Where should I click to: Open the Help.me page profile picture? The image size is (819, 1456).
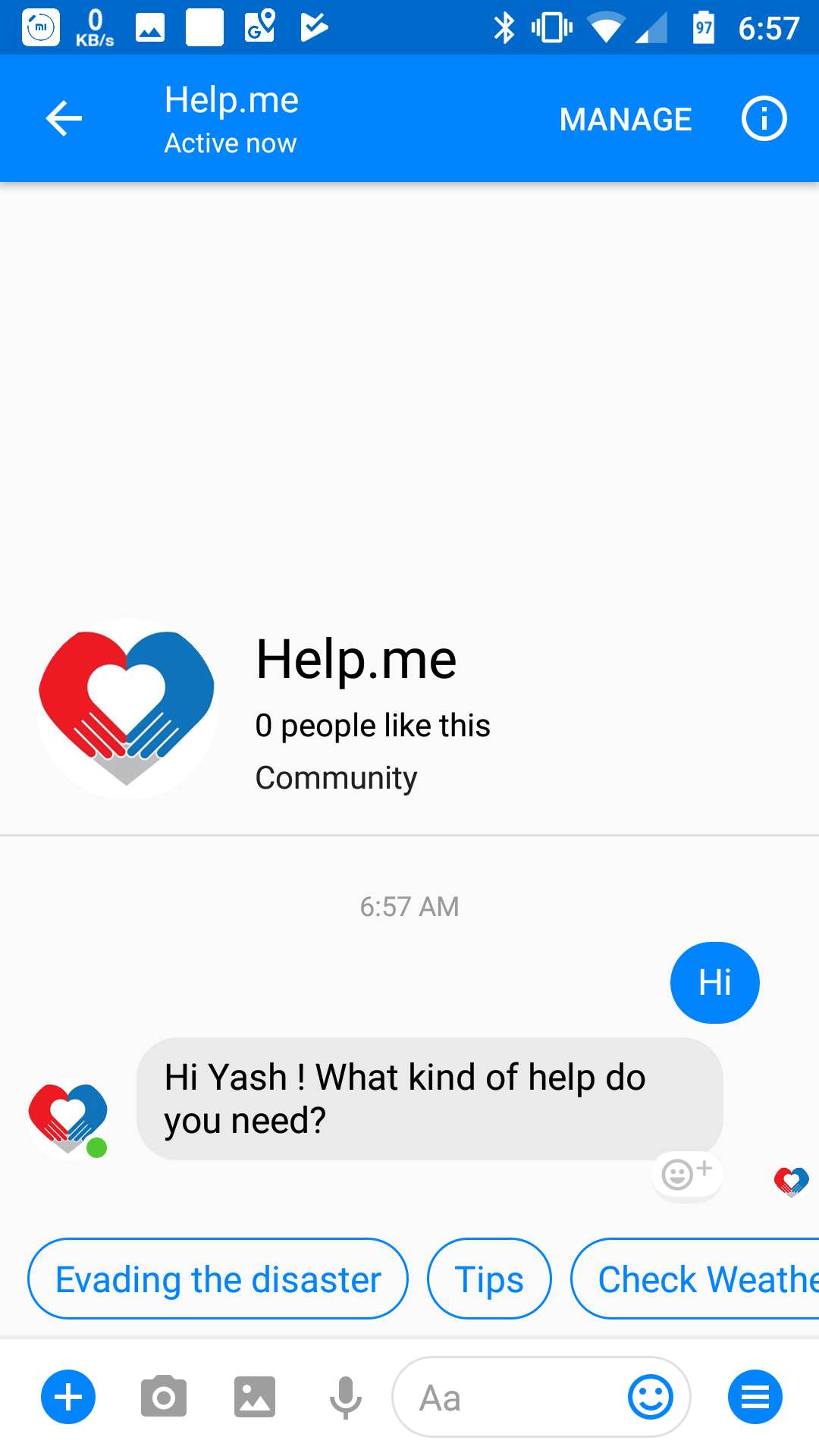click(127, 709)
